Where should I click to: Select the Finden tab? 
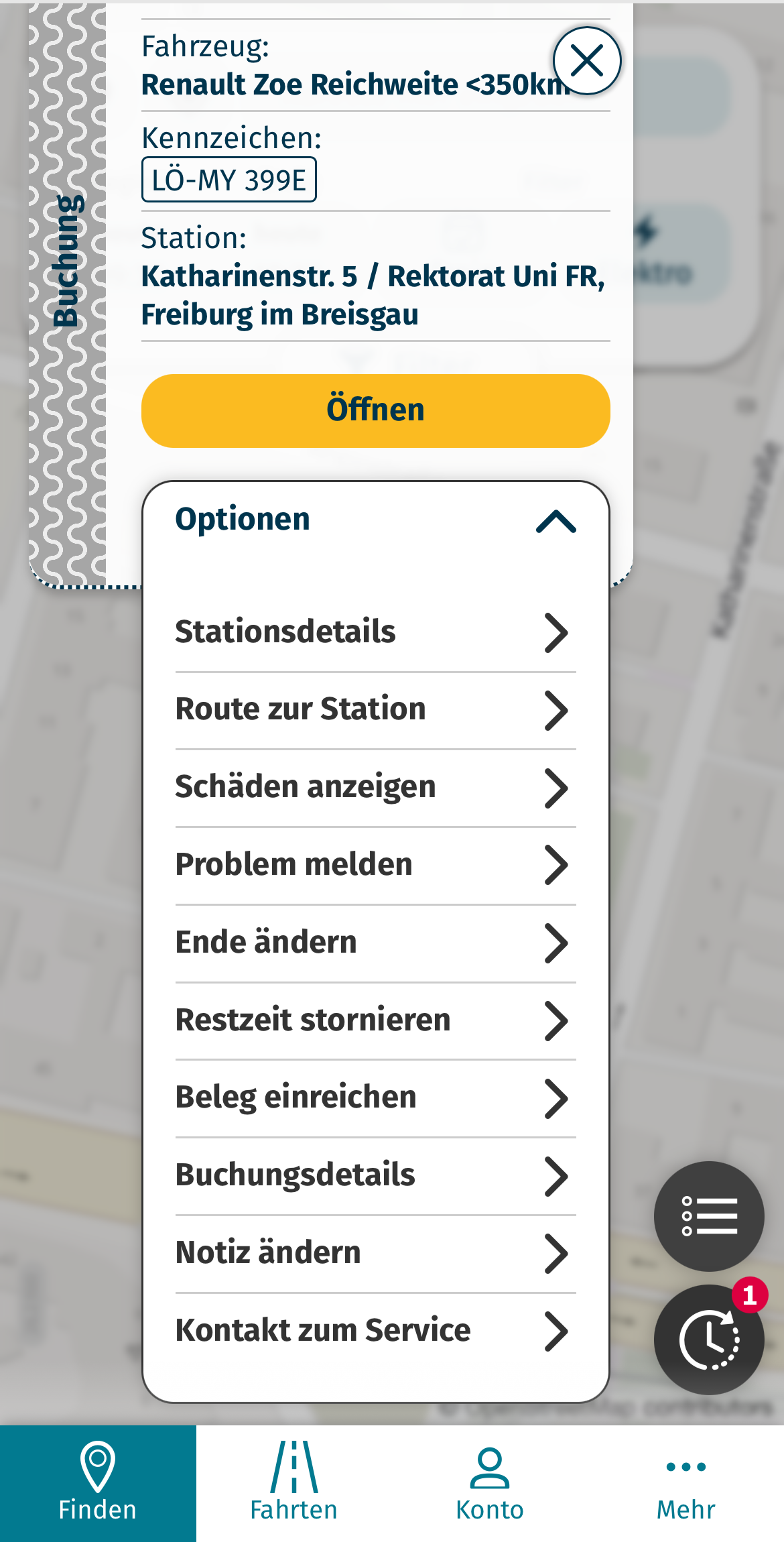click(98, 1483)
